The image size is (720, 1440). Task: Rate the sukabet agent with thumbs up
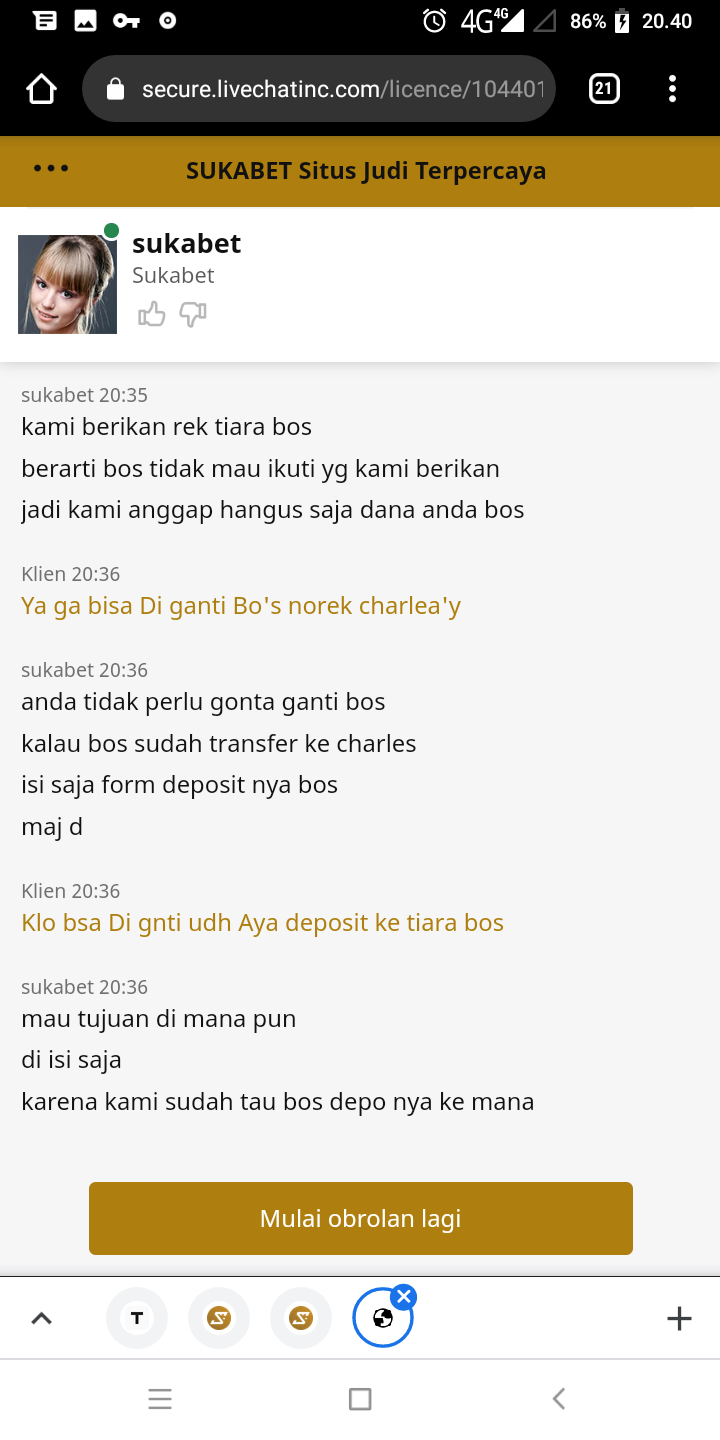(152, 315)
